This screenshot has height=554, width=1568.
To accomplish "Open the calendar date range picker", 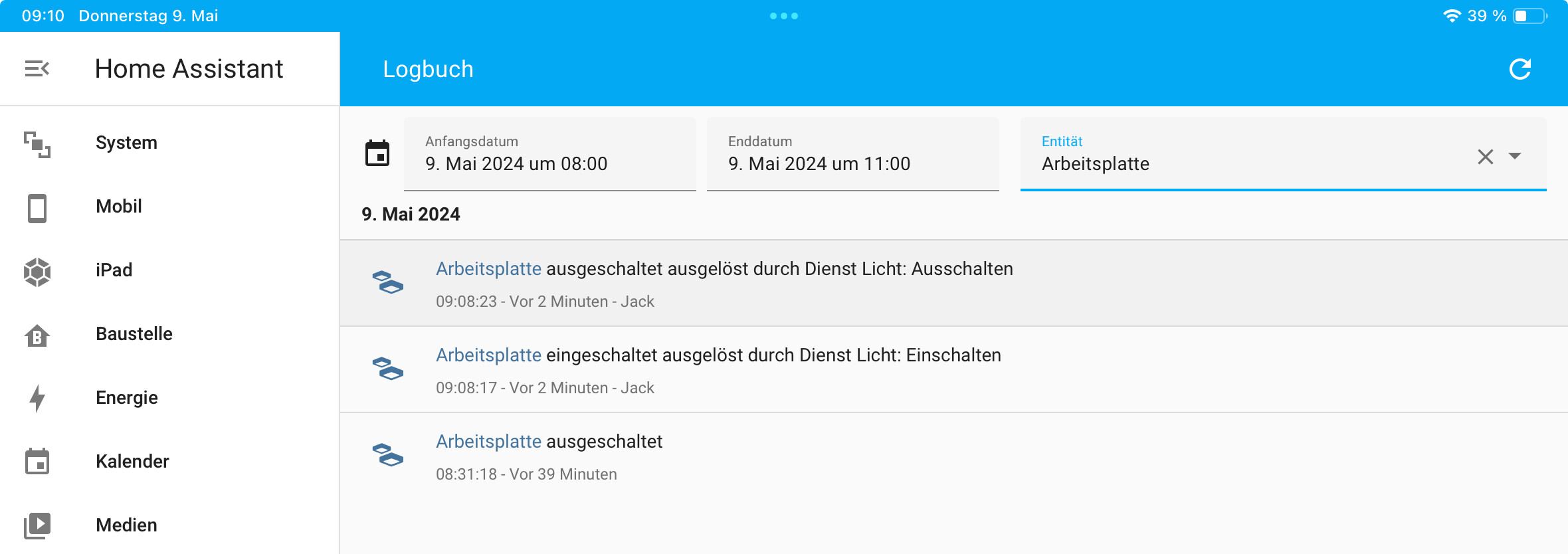I will 377,153.
